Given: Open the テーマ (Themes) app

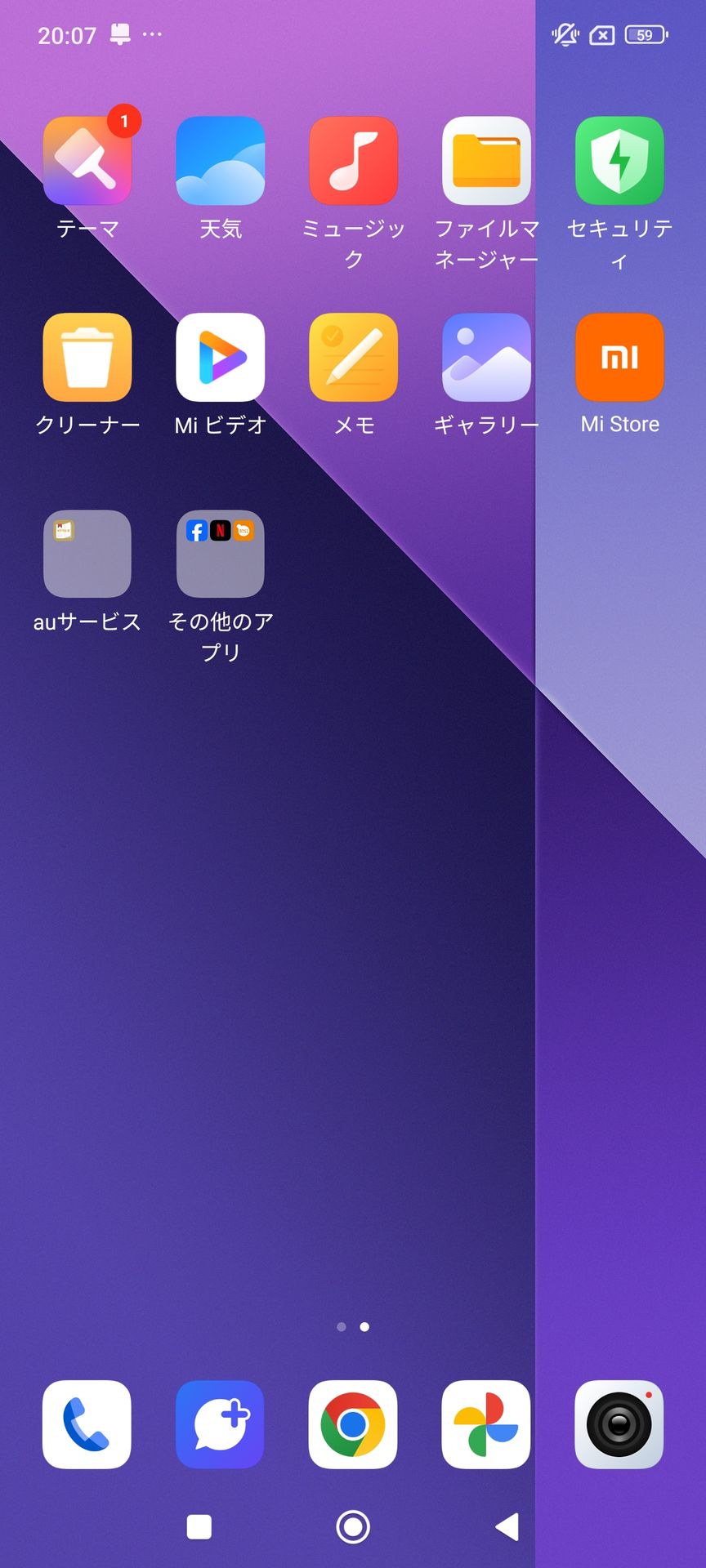Looking at the screenshot, I should 87,161.
